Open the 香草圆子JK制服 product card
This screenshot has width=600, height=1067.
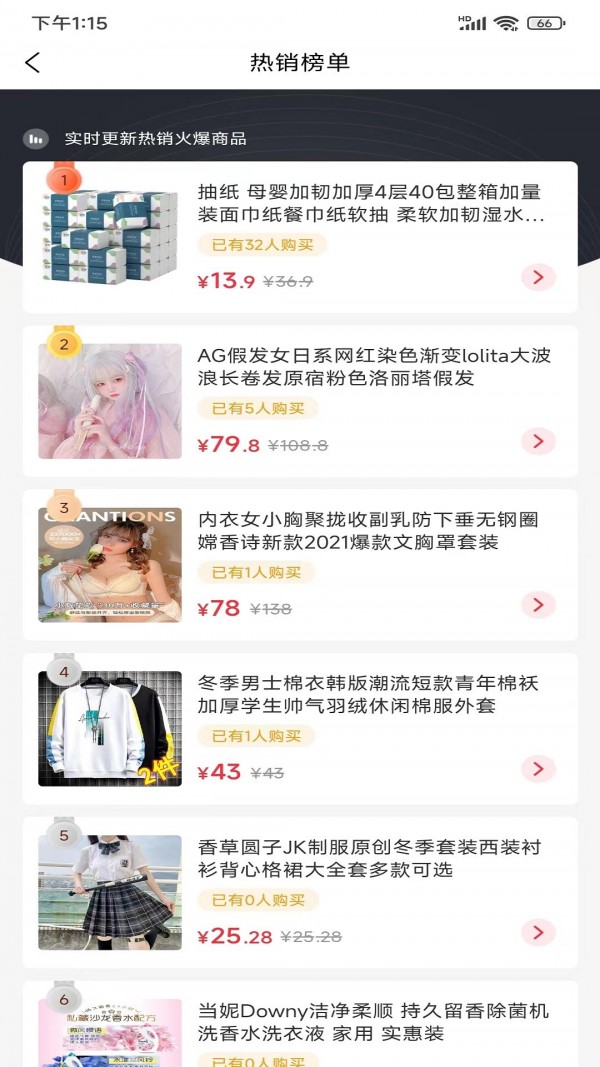pos(368,859)
